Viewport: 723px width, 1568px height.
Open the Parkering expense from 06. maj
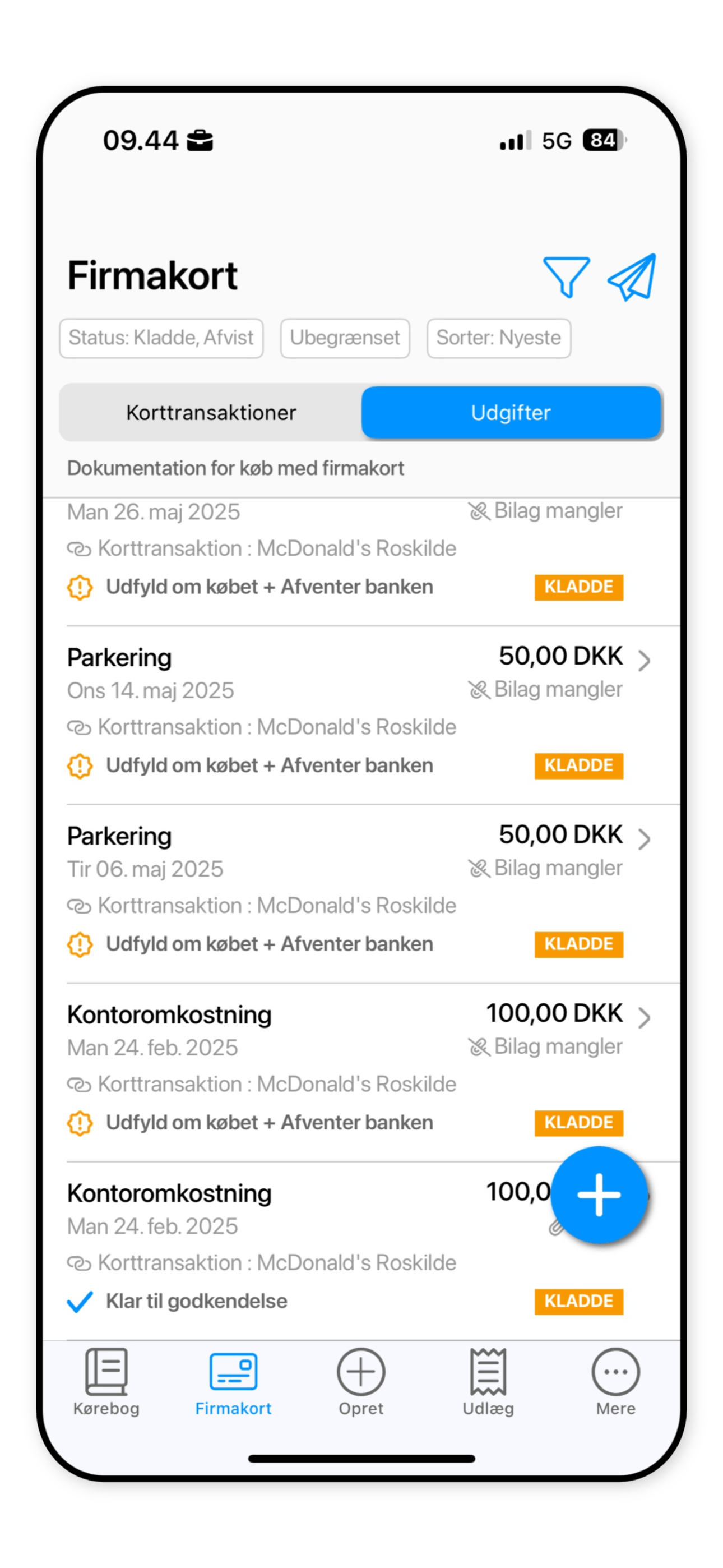[x=359, y=891]
